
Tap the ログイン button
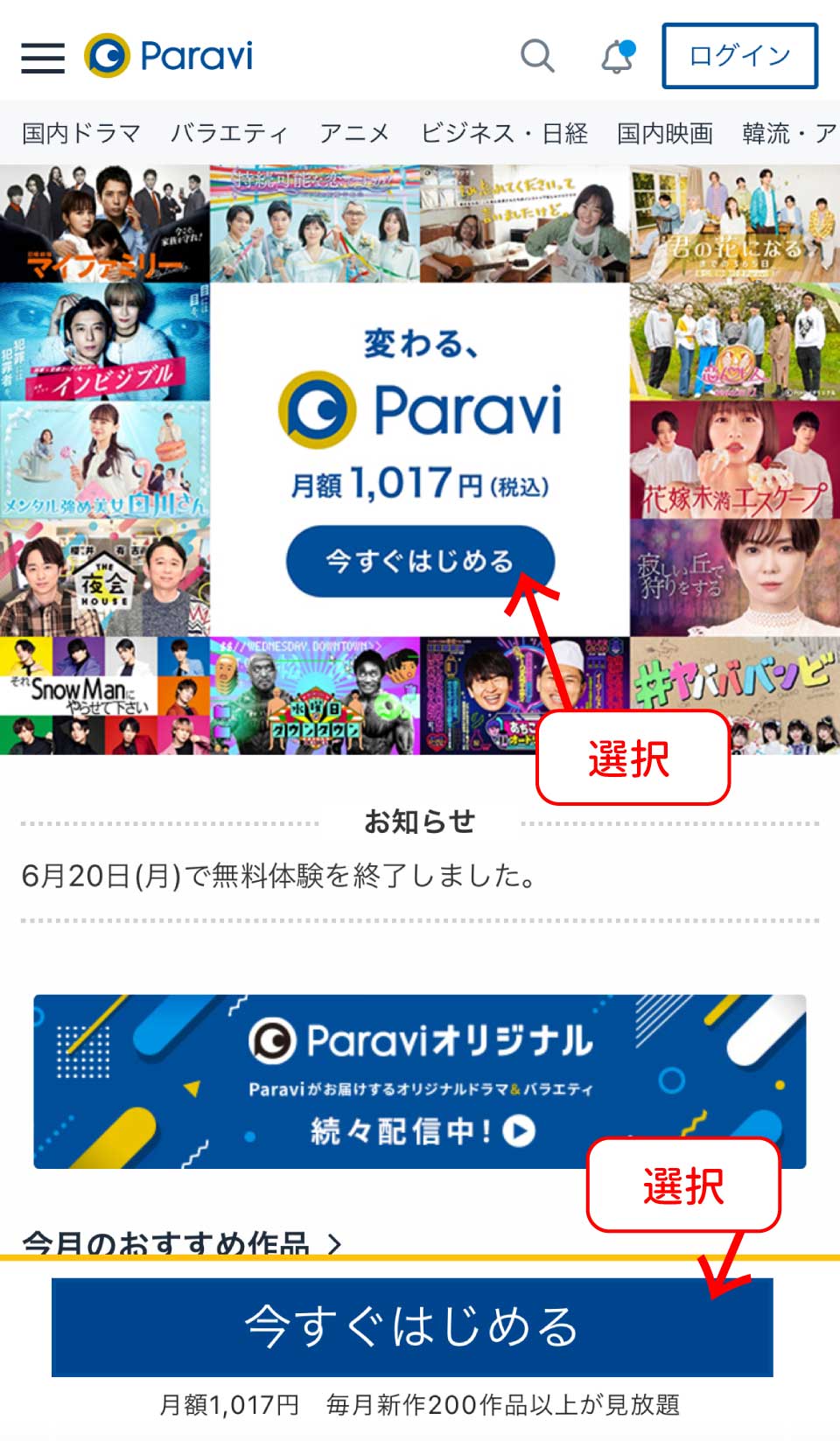point(739,56)
